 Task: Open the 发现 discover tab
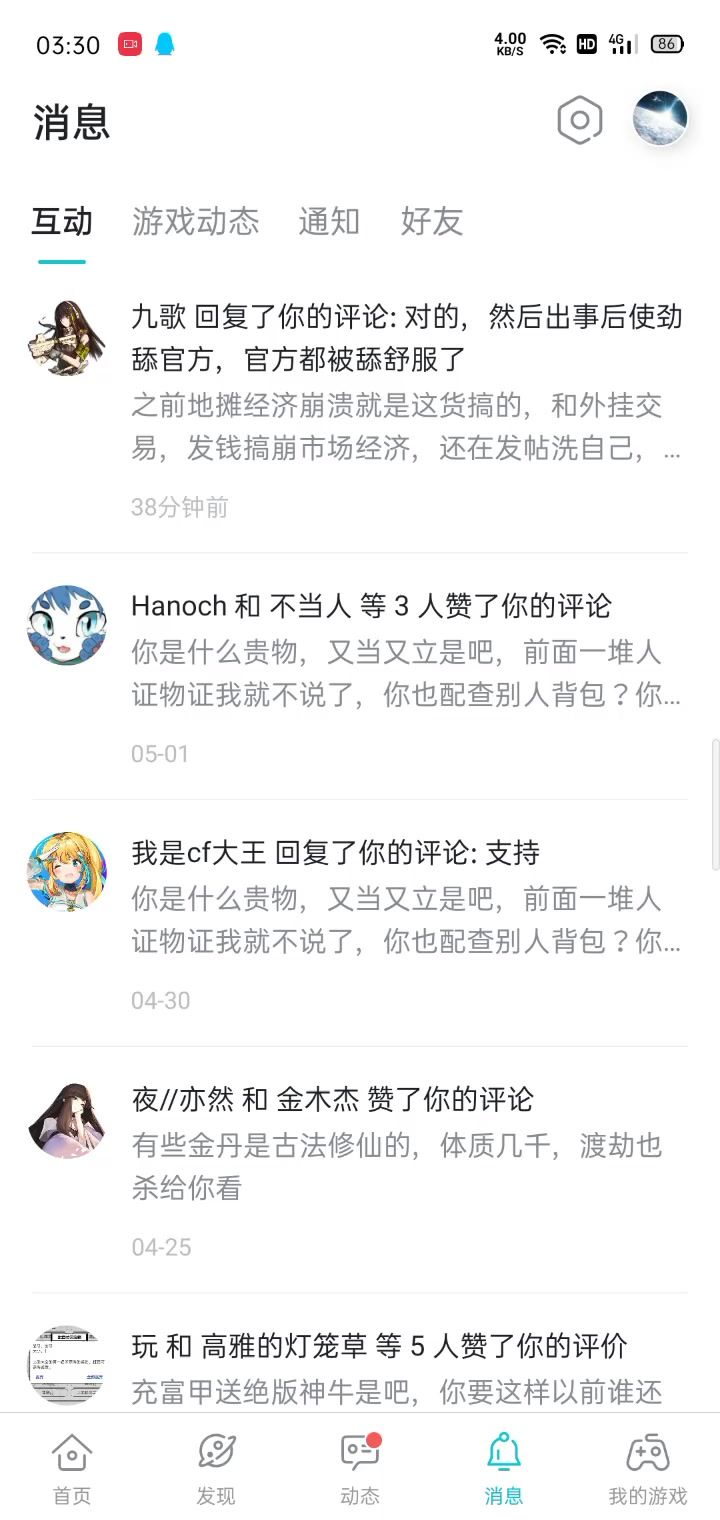[216, 1467]
